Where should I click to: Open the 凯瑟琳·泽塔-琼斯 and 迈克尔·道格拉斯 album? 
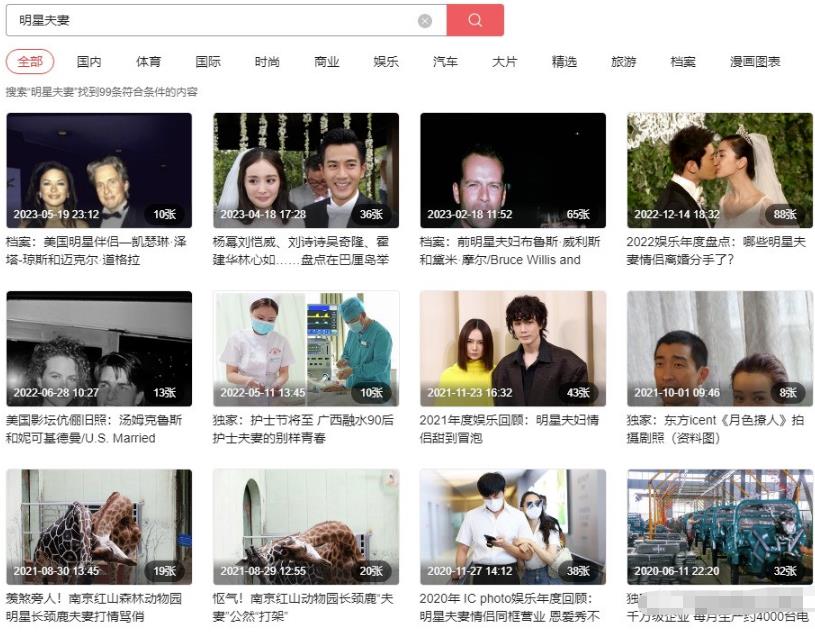(x=99, y=170)
